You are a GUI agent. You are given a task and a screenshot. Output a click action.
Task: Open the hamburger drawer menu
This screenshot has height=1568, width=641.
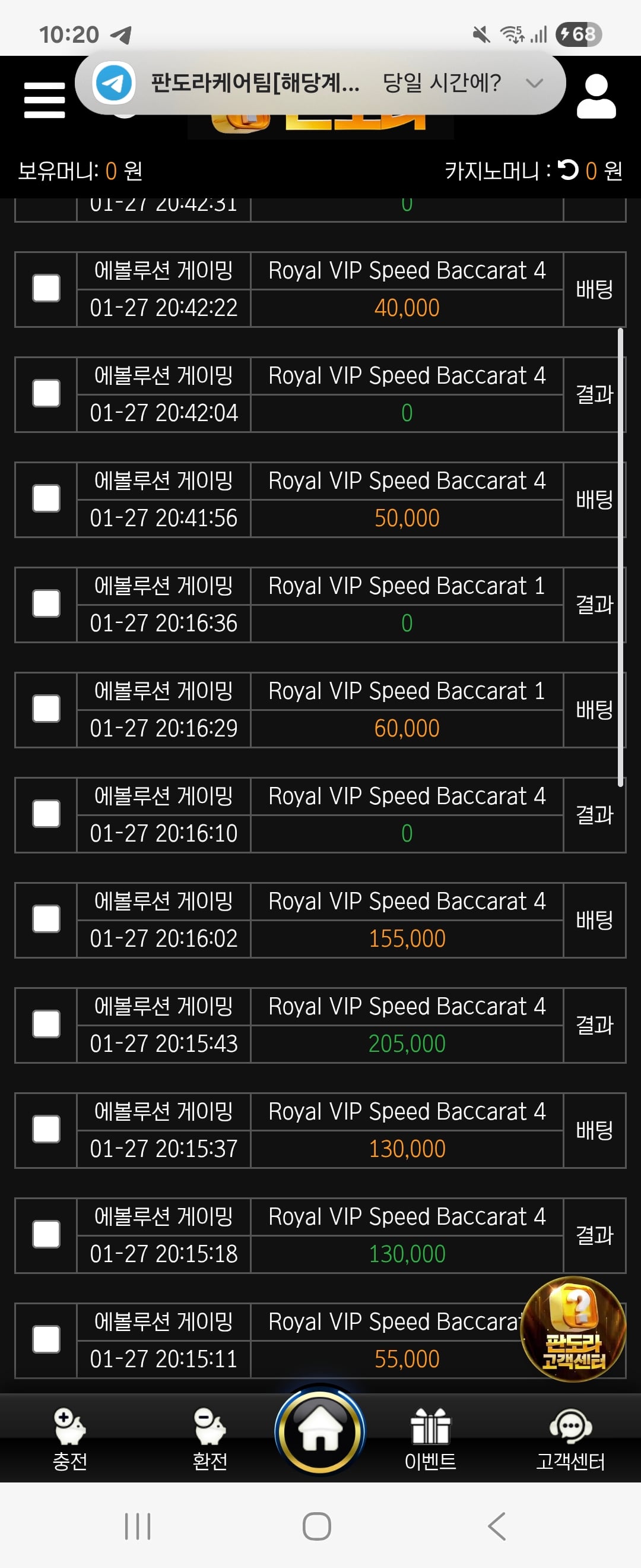pyautogui.click(x=45, y=100)
